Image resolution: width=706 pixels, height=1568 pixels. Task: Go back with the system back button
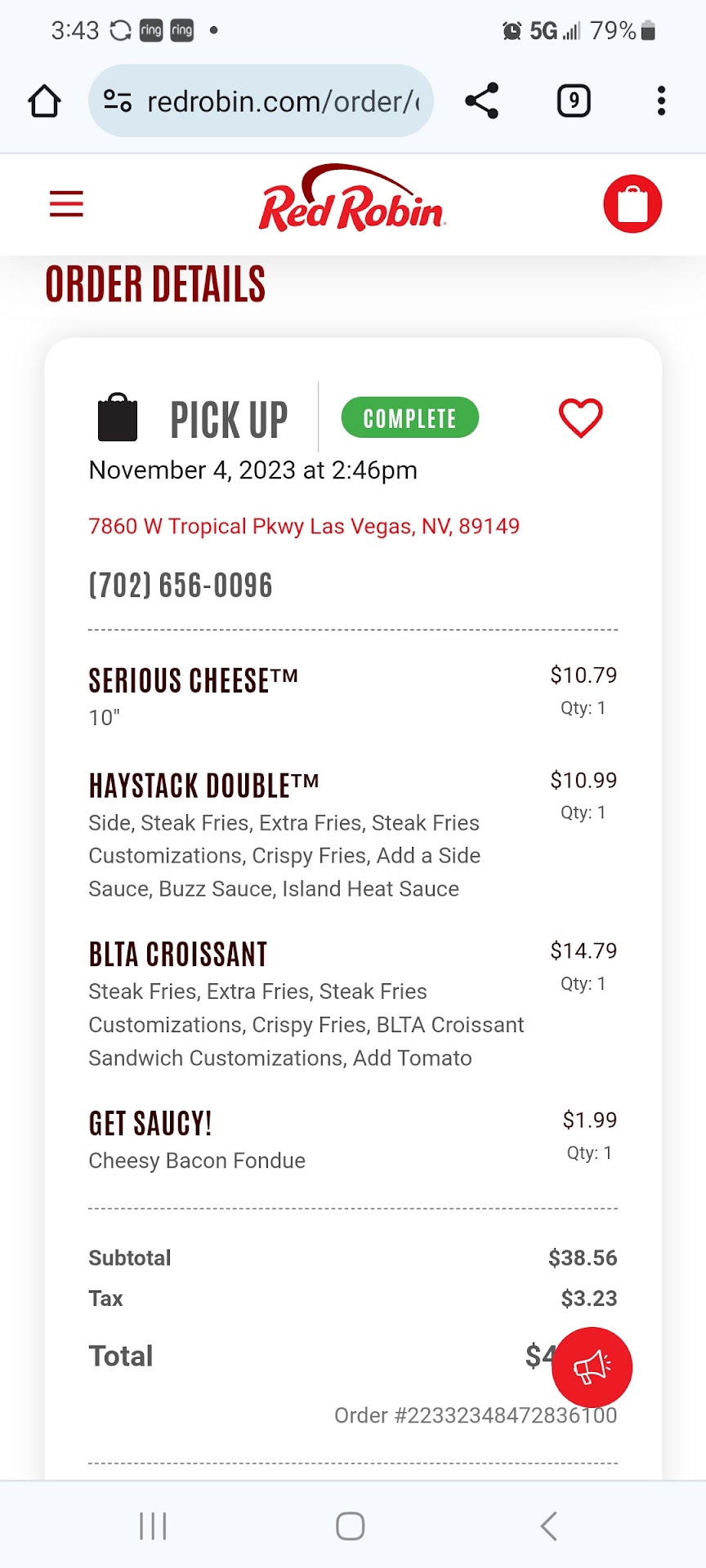point(548,1526)
